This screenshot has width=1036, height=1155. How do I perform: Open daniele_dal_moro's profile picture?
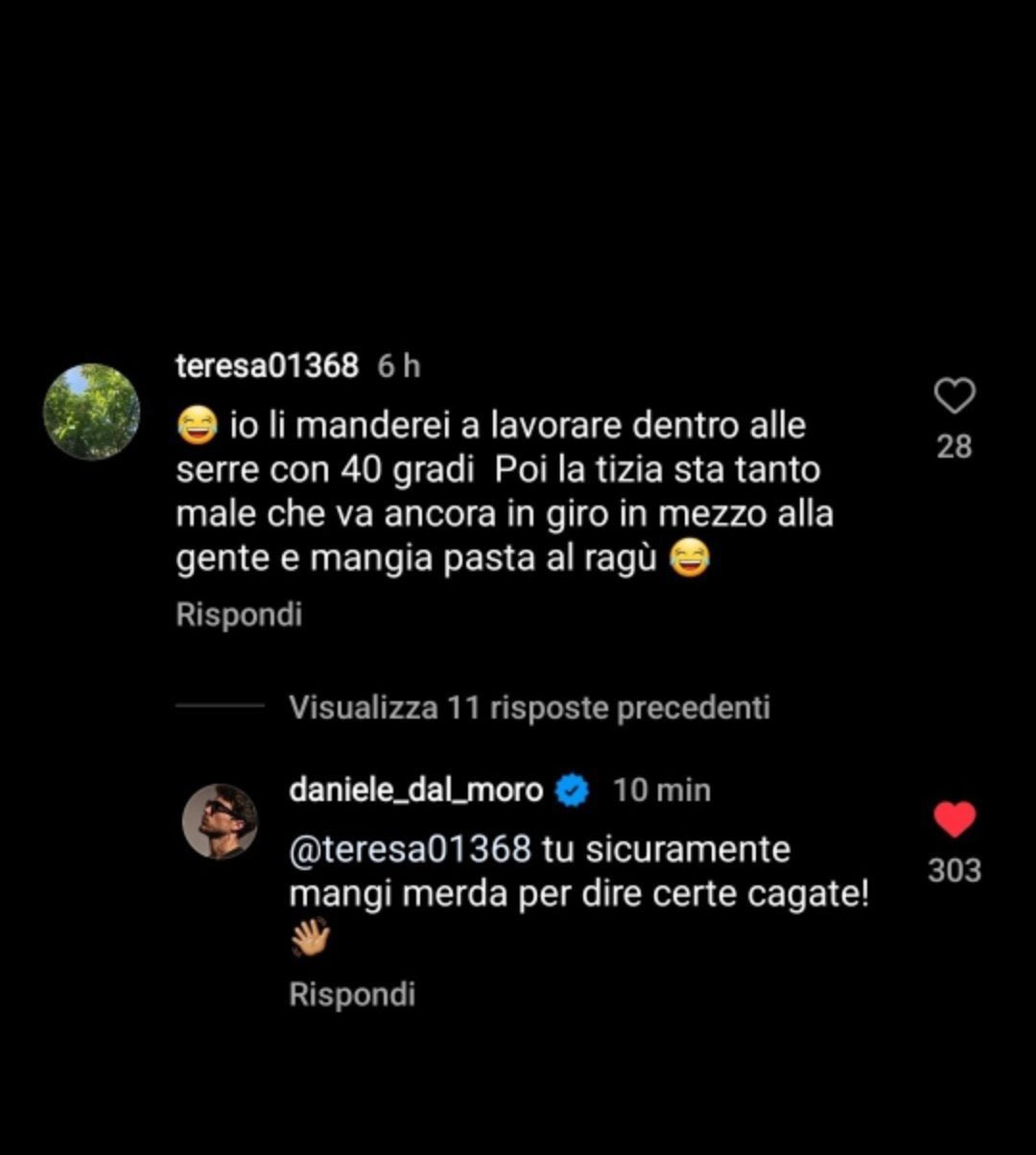(x=221, y=821)
